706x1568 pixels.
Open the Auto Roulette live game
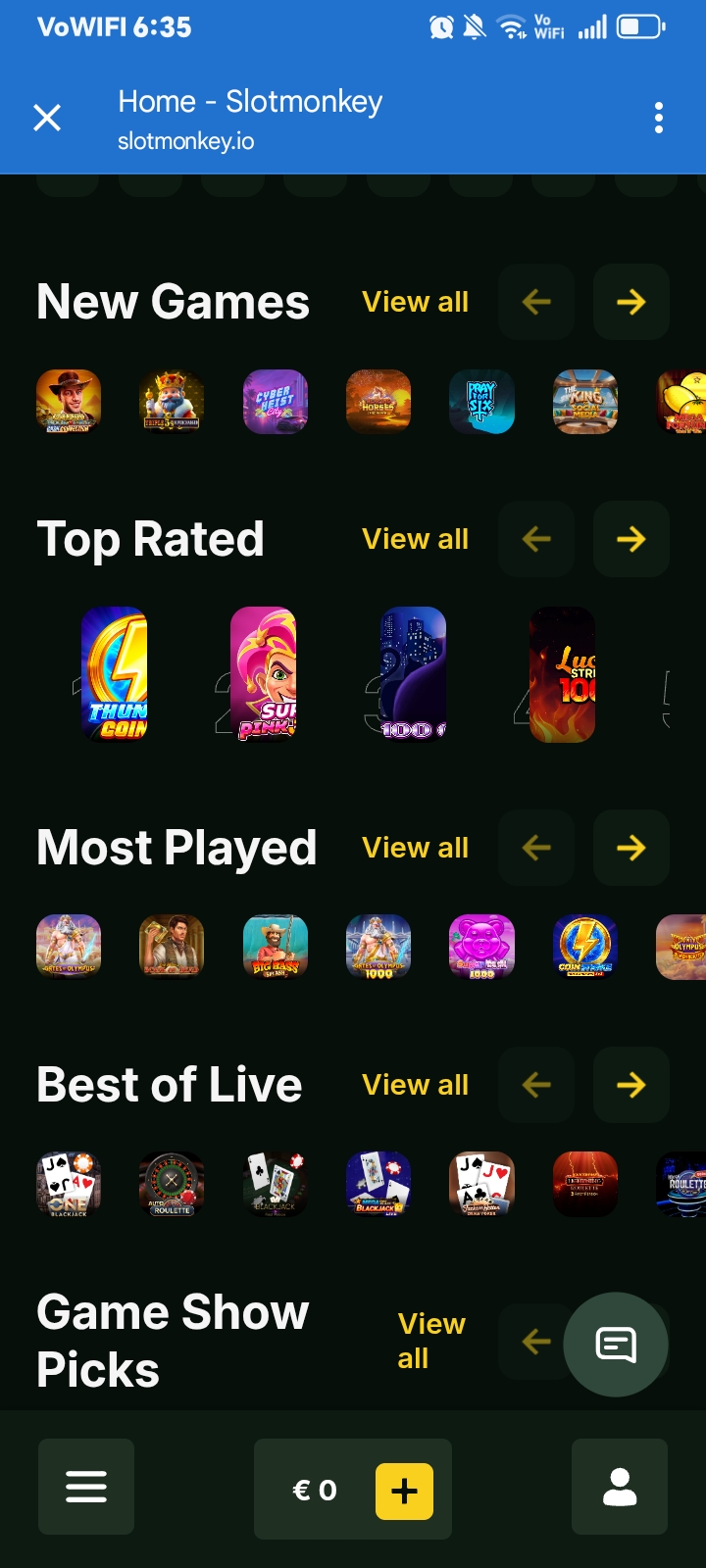(x=172, y=1184)
